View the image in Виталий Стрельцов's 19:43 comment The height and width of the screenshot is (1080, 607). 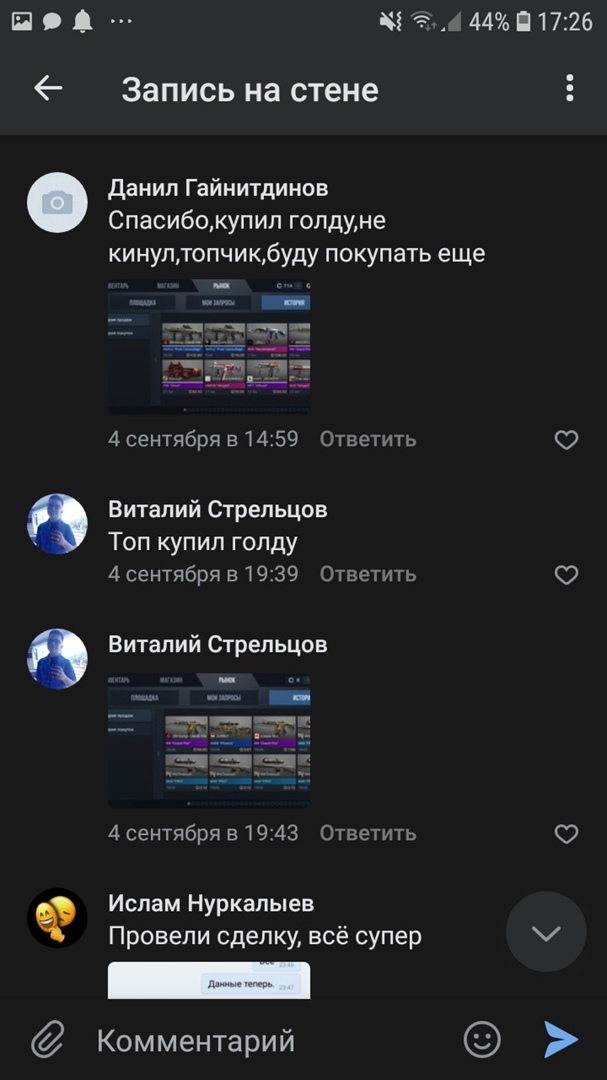209,740
